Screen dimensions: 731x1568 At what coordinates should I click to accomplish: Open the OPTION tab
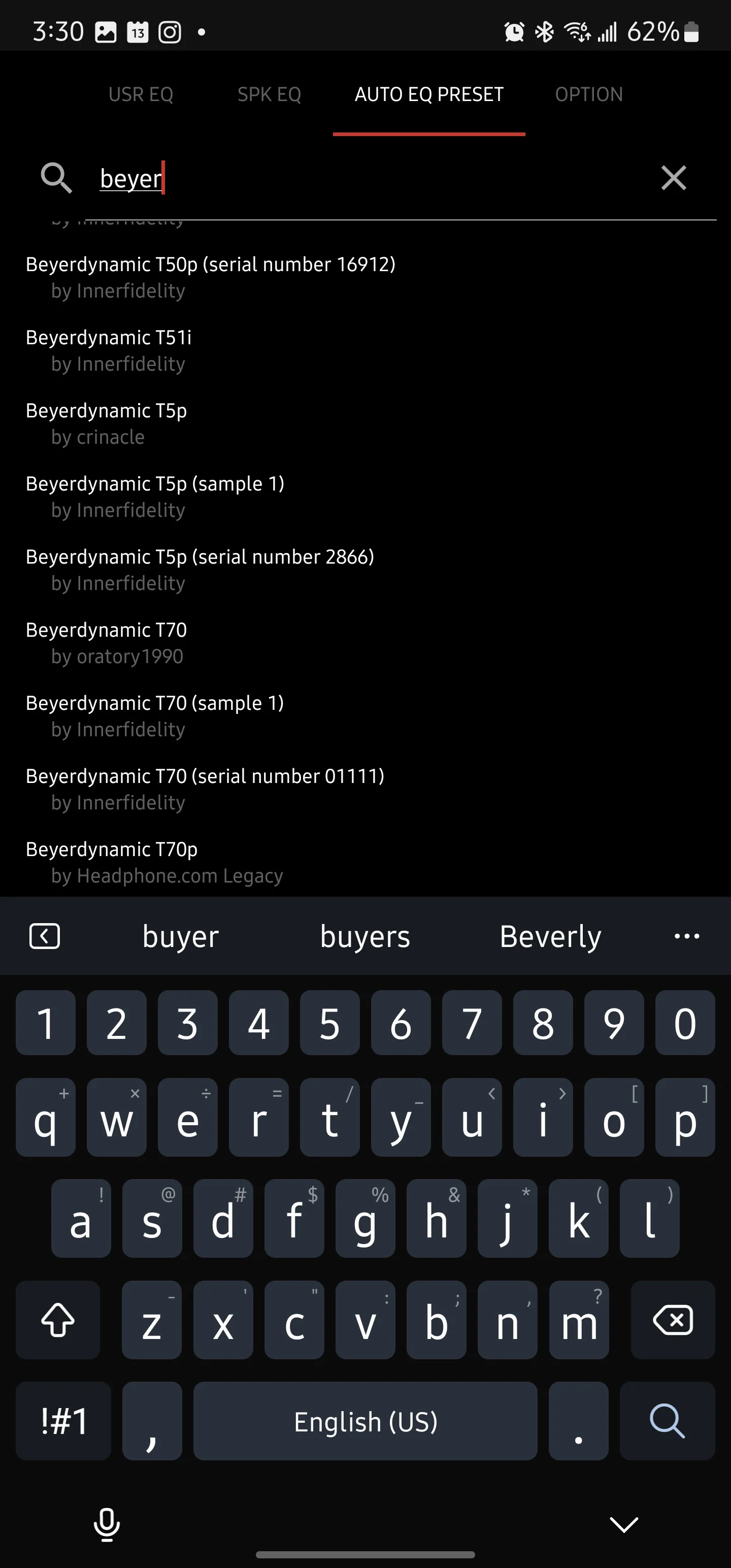click(x=588, y=94)
